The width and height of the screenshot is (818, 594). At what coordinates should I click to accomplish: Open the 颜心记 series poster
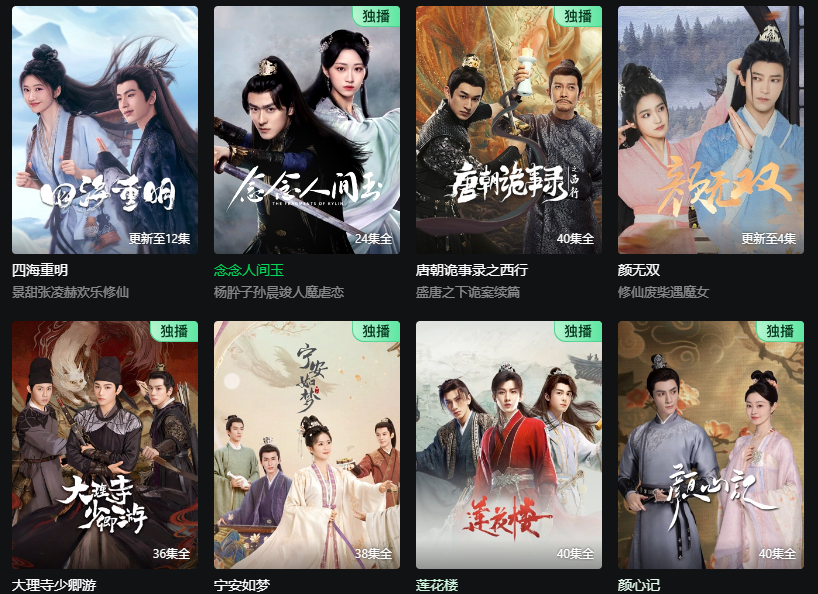[711, 445]
